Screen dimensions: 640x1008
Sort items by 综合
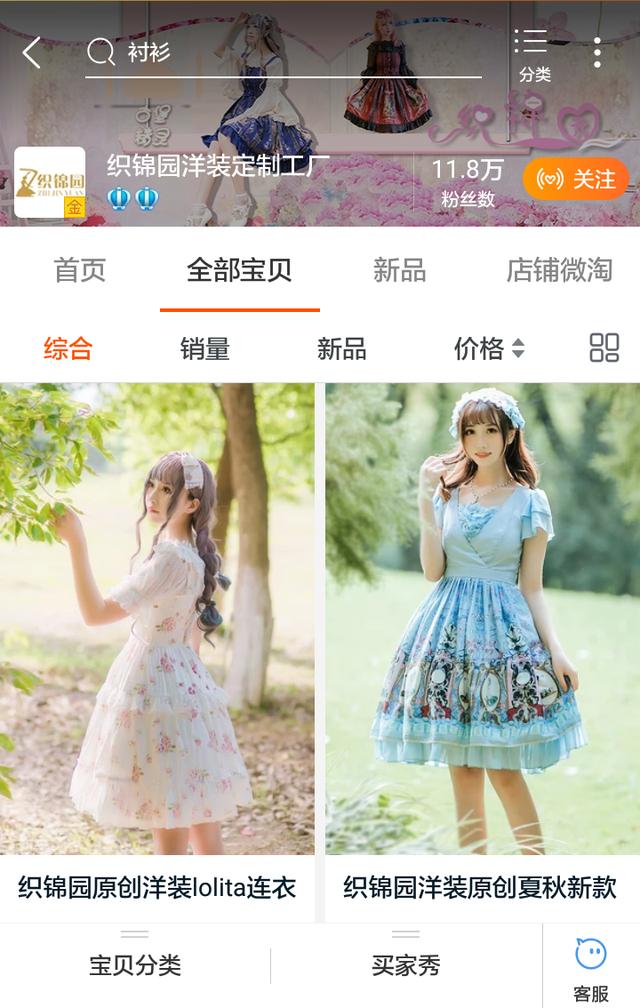(x=68, y=348)
